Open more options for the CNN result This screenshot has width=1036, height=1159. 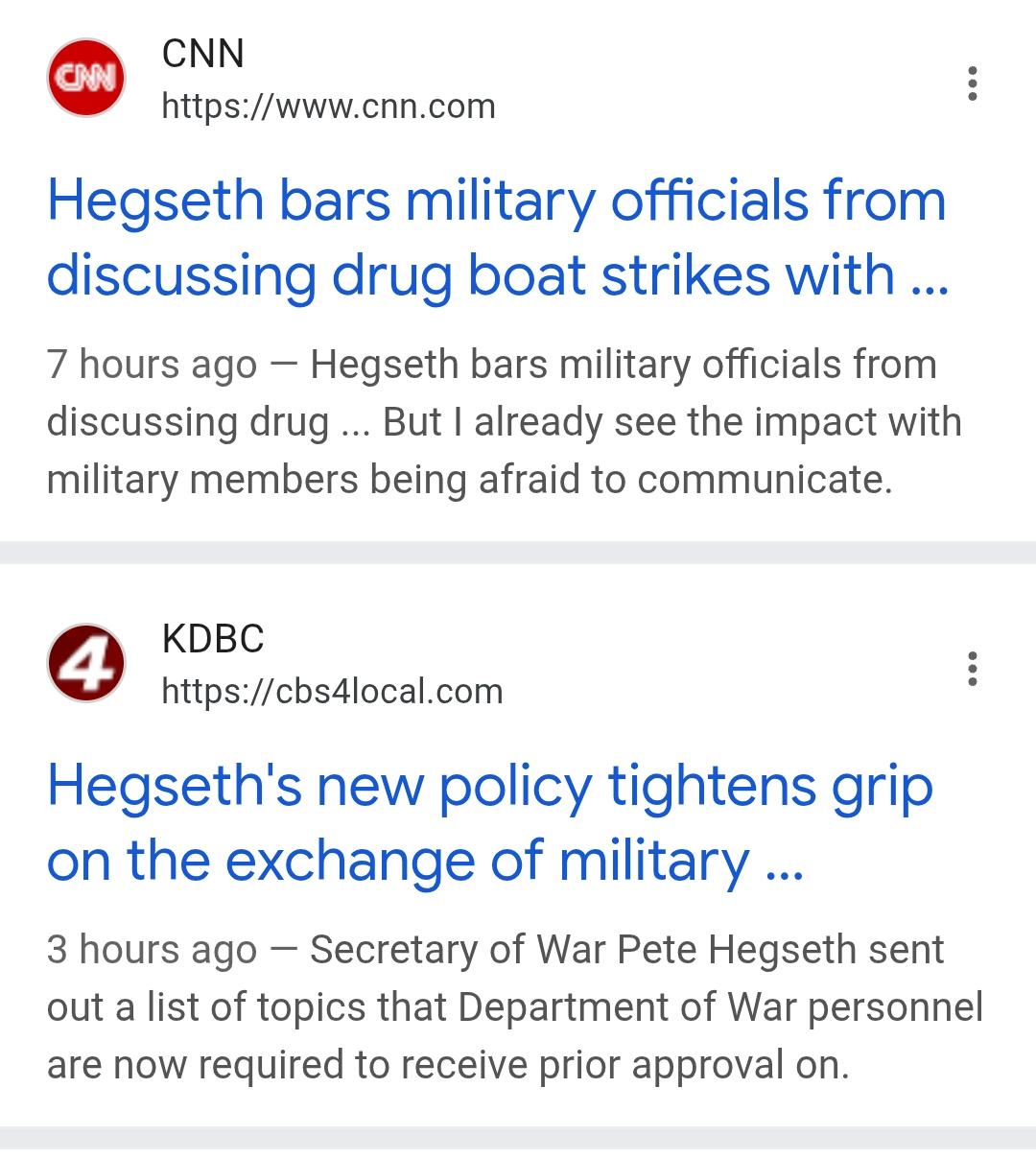[973, 83]
